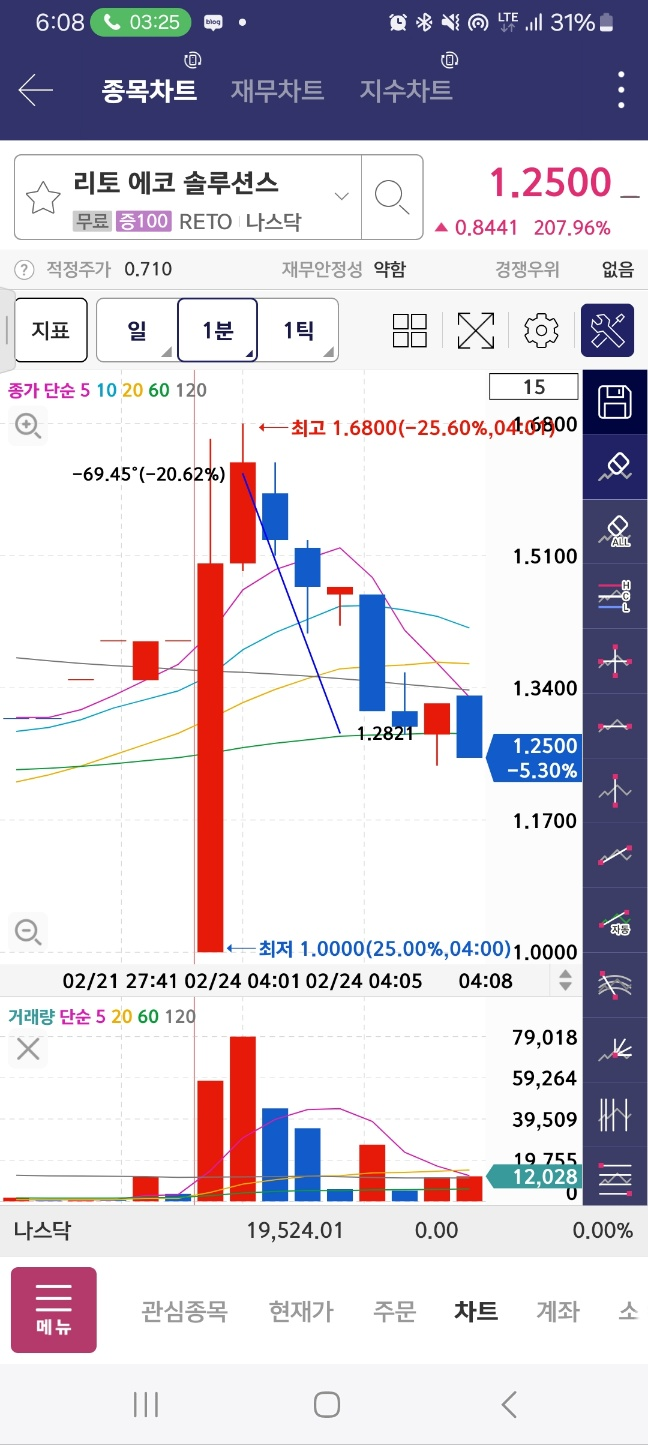This screenshot has width=648, height=1445.
Task: Open the multi-chart grid layout icon
Action: point(410,331)
